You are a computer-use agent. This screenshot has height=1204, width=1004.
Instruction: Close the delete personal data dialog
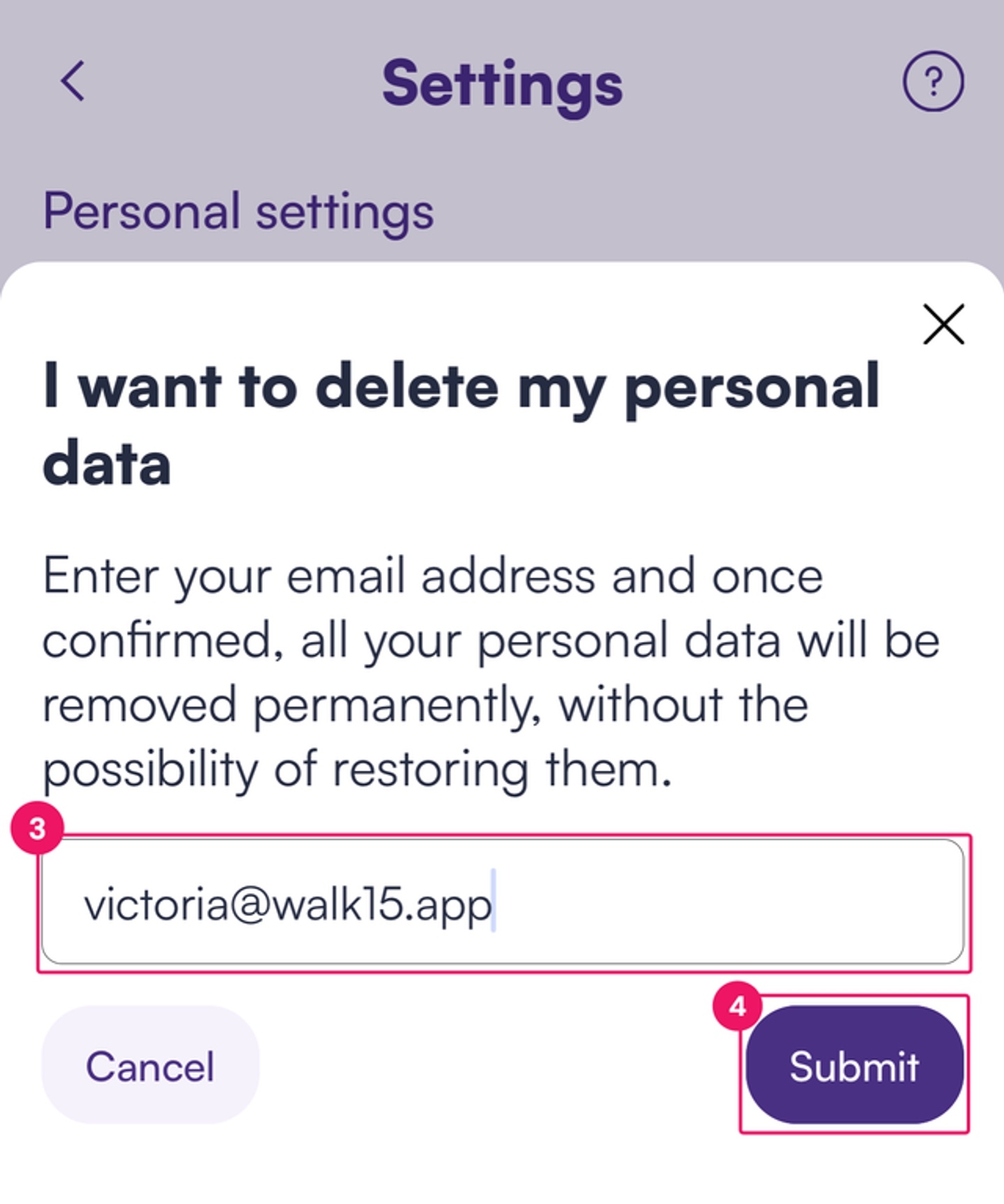coord(943,324)
